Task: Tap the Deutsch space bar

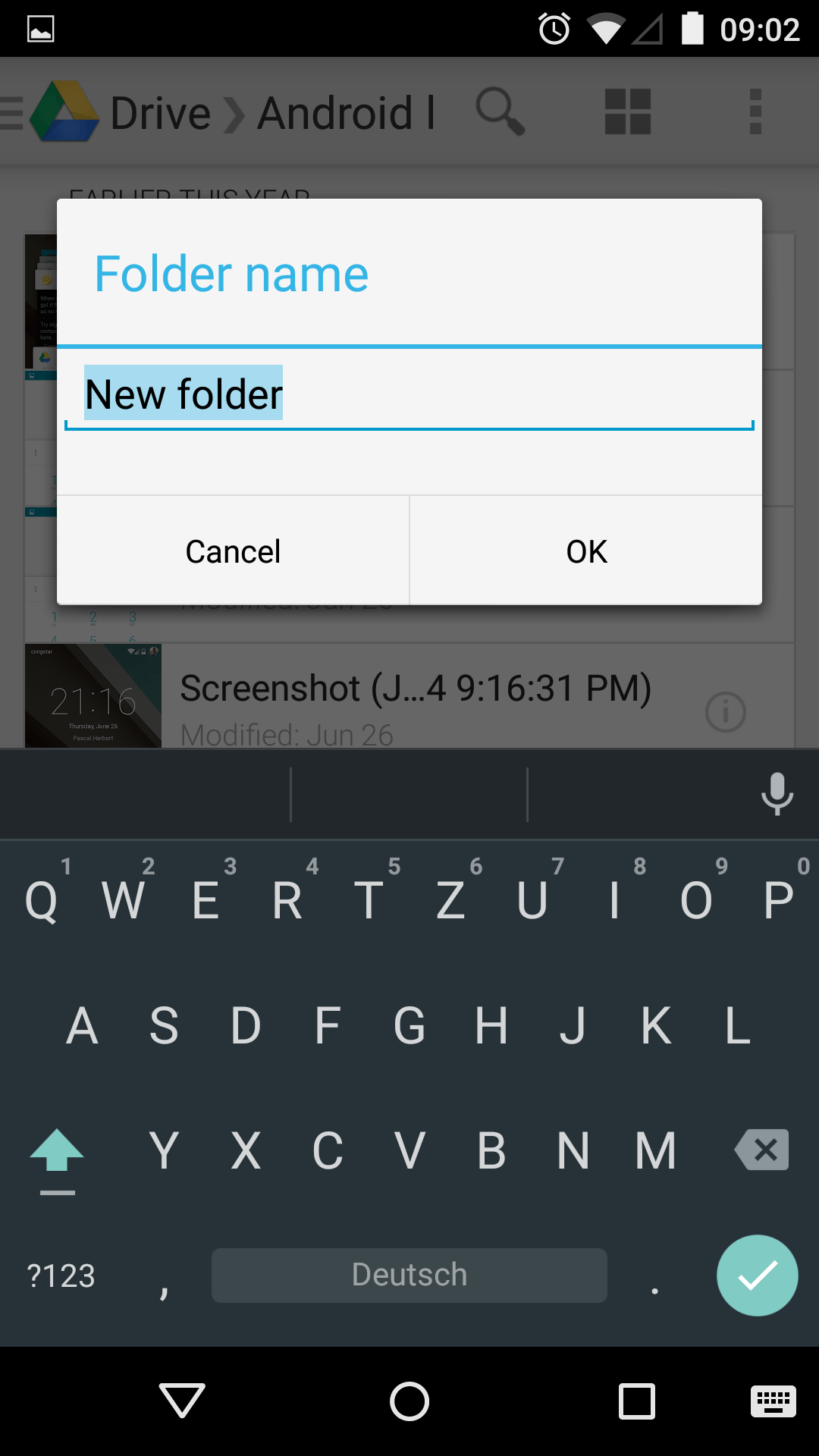Action: (409, 1276)
